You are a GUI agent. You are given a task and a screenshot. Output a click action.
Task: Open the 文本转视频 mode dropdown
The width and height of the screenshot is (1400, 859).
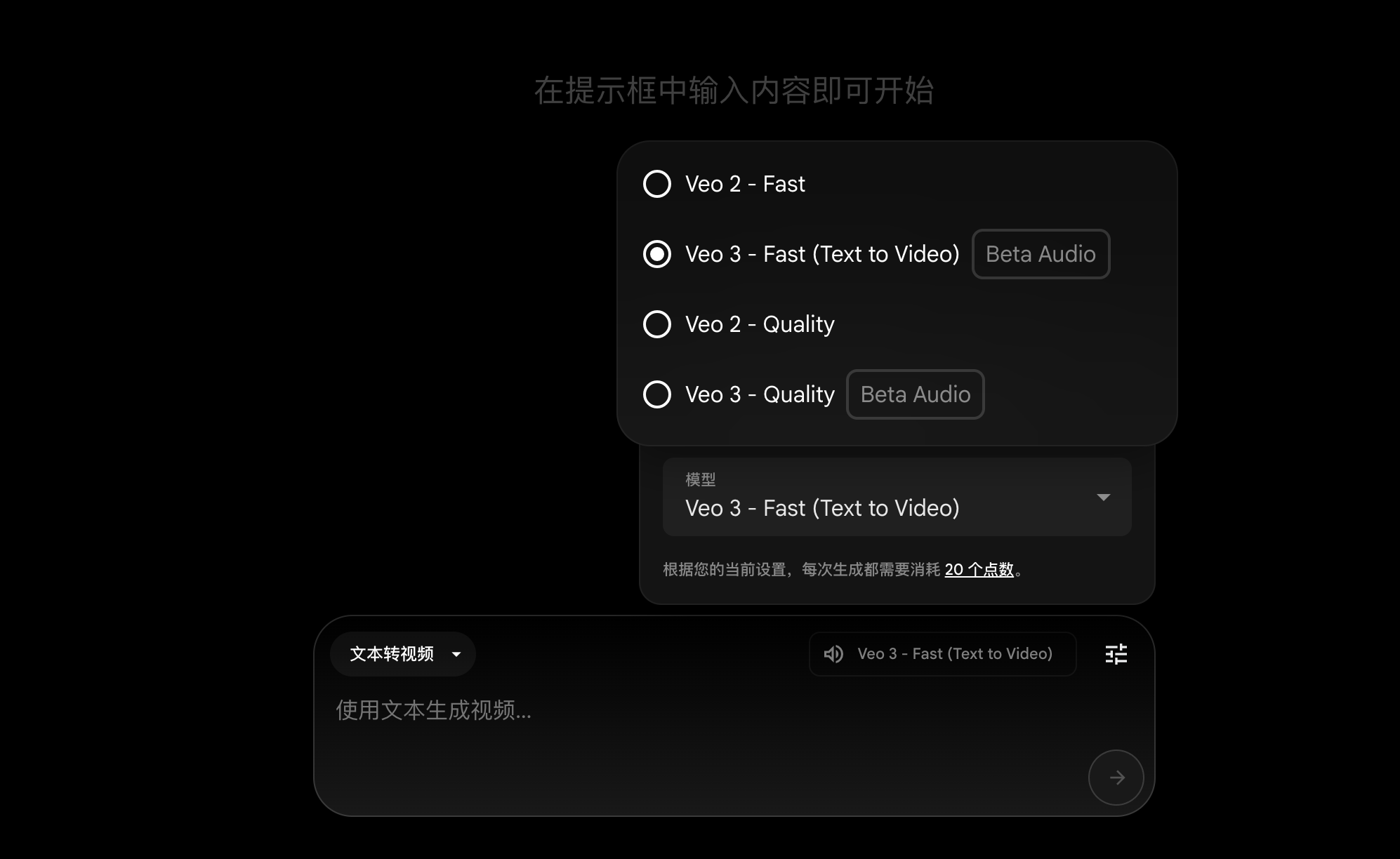point(403,654)
